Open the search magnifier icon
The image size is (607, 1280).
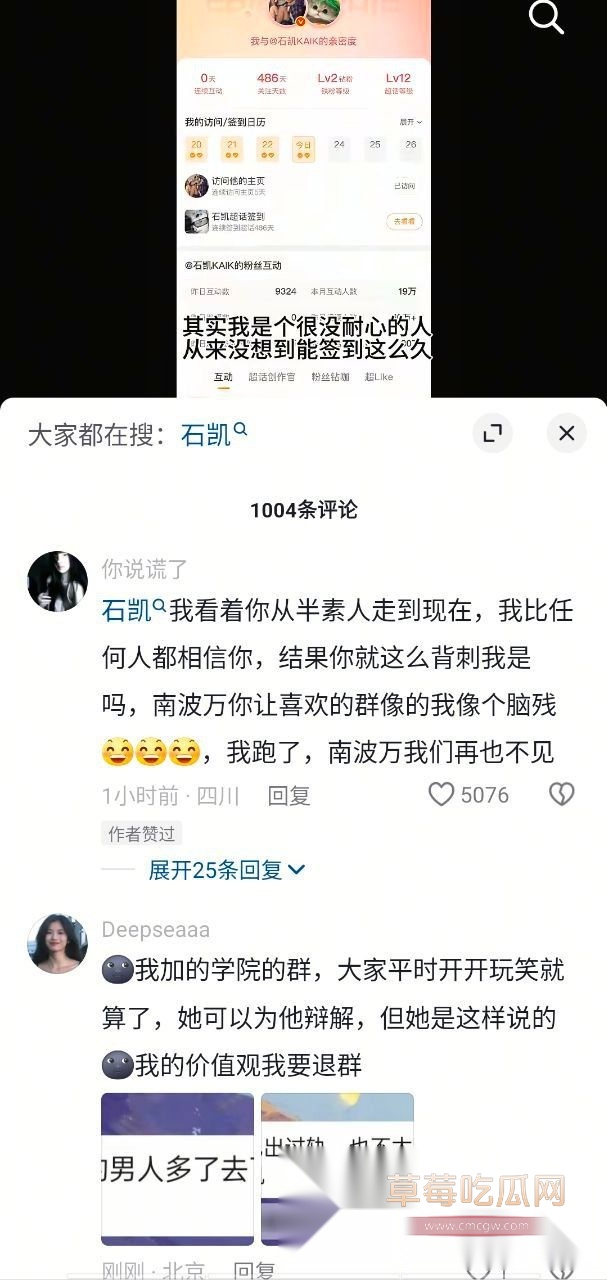coord(546,17)
